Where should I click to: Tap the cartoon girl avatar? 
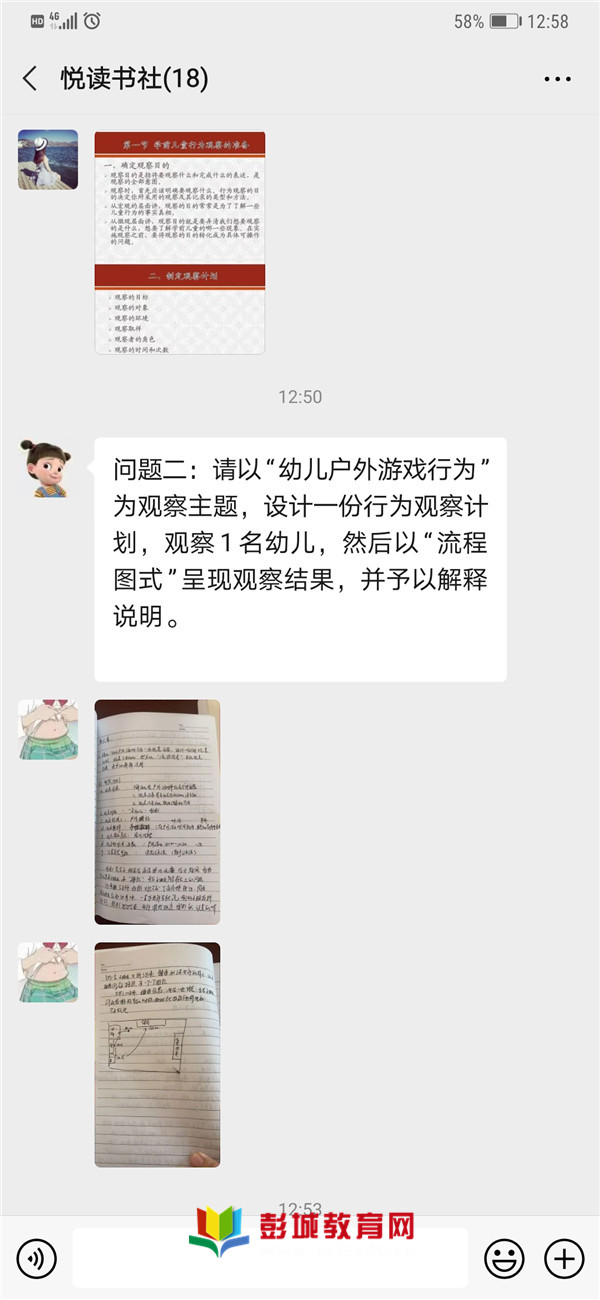(x=48, y=468)
